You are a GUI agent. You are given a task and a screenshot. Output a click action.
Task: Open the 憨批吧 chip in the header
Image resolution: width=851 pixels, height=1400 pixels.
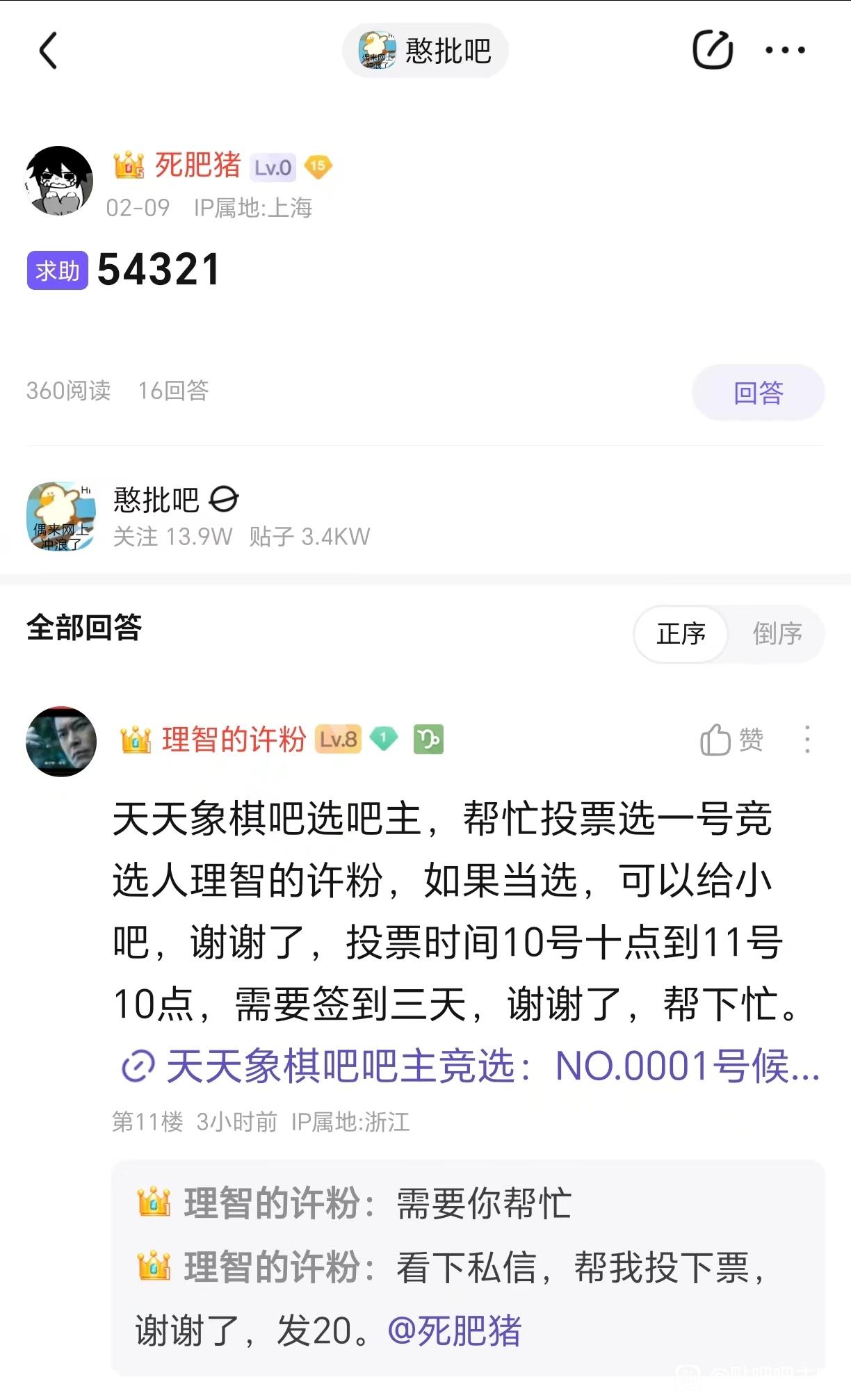[425, 51]
